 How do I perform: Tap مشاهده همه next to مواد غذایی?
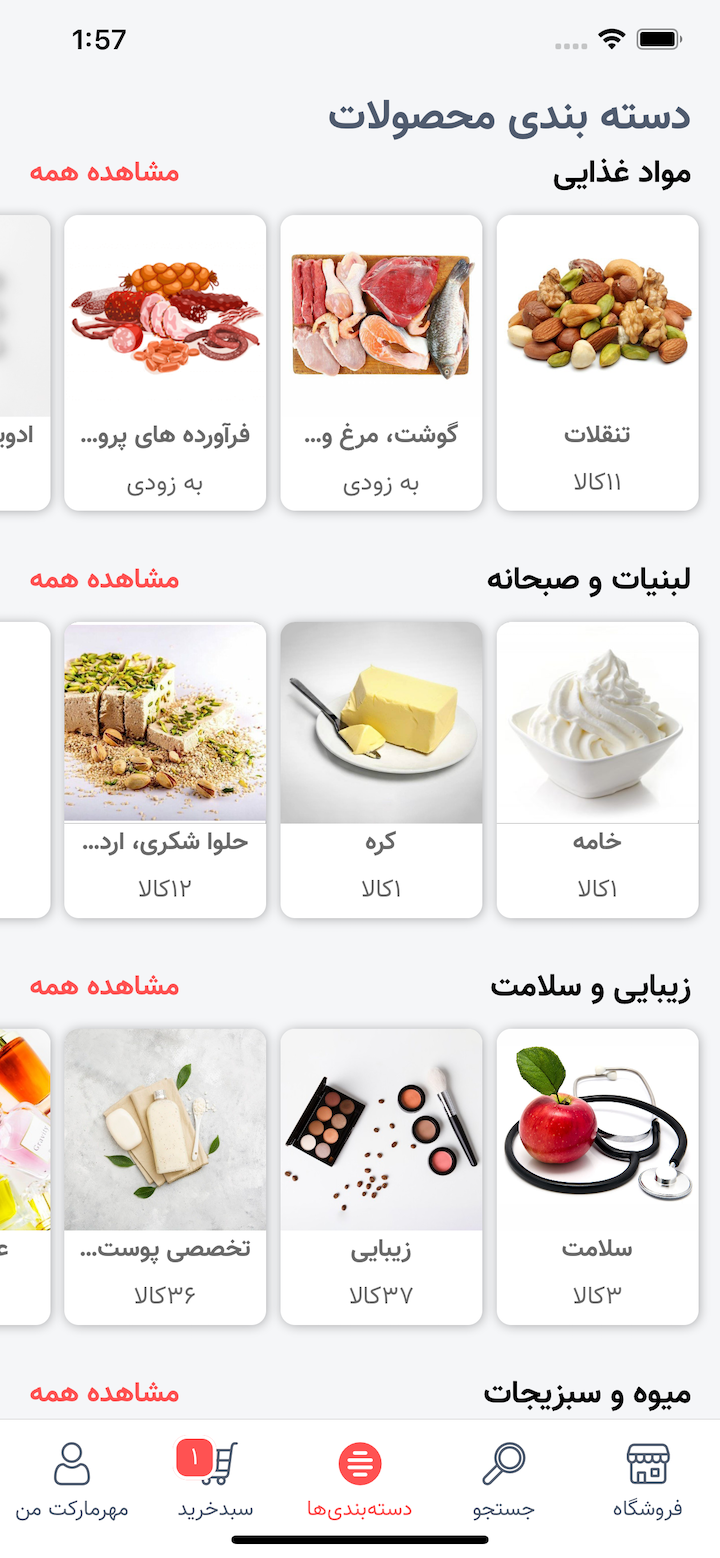tap(108, 172)
